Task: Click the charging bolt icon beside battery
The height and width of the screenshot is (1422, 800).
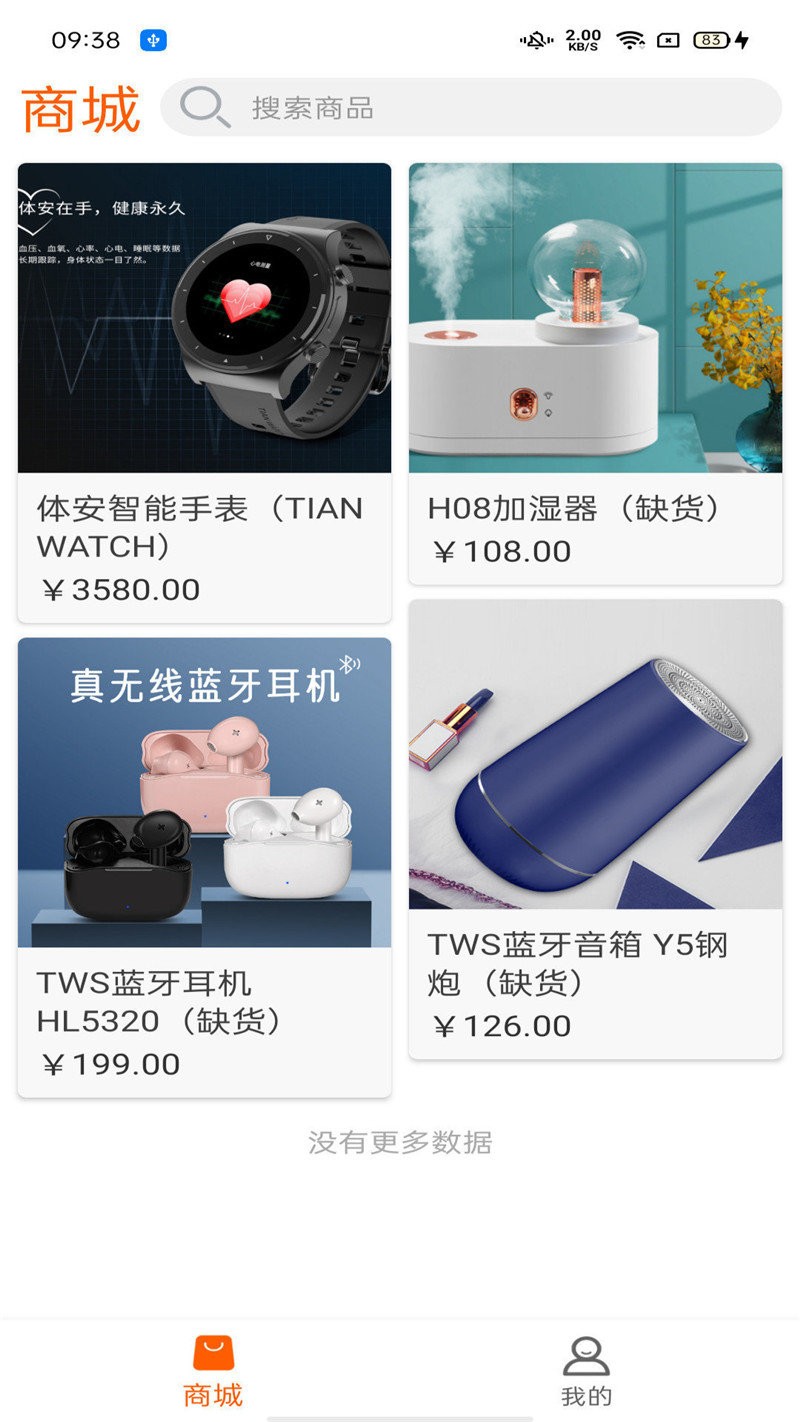Action: (x=742, y=40)
